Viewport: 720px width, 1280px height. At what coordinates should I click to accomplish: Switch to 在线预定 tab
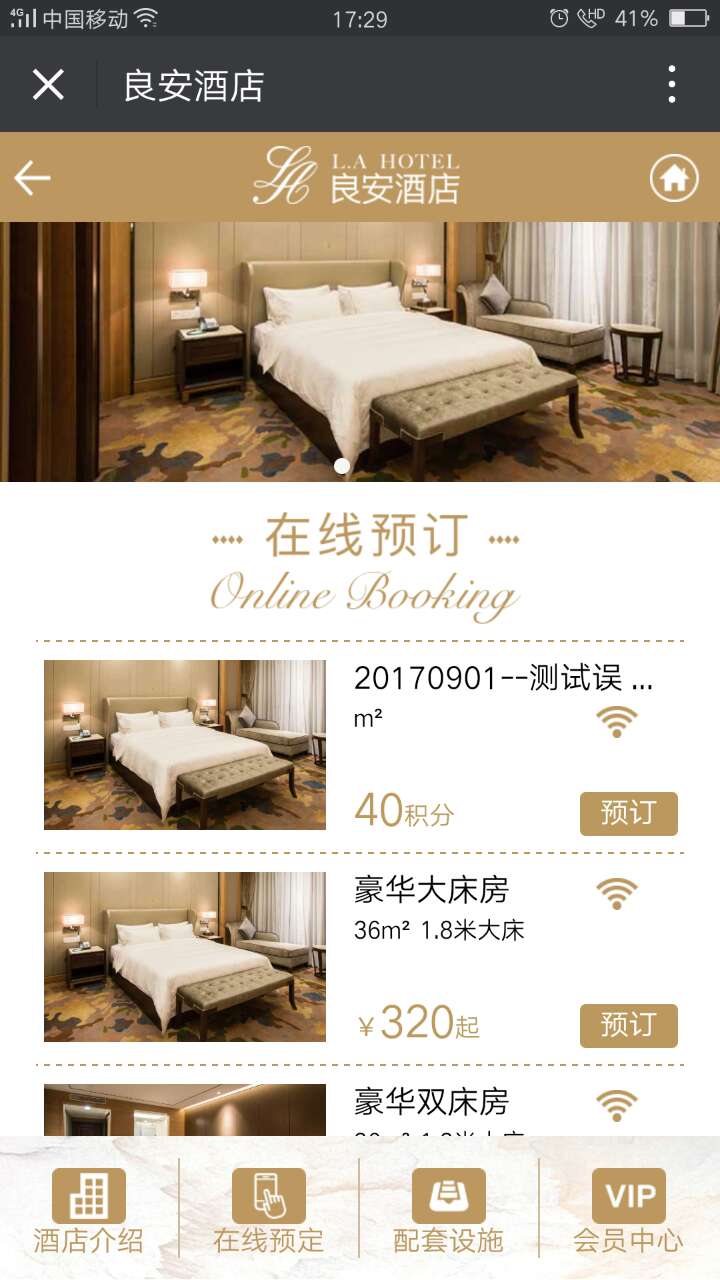pyautogui.click(x=269, y=1211)
